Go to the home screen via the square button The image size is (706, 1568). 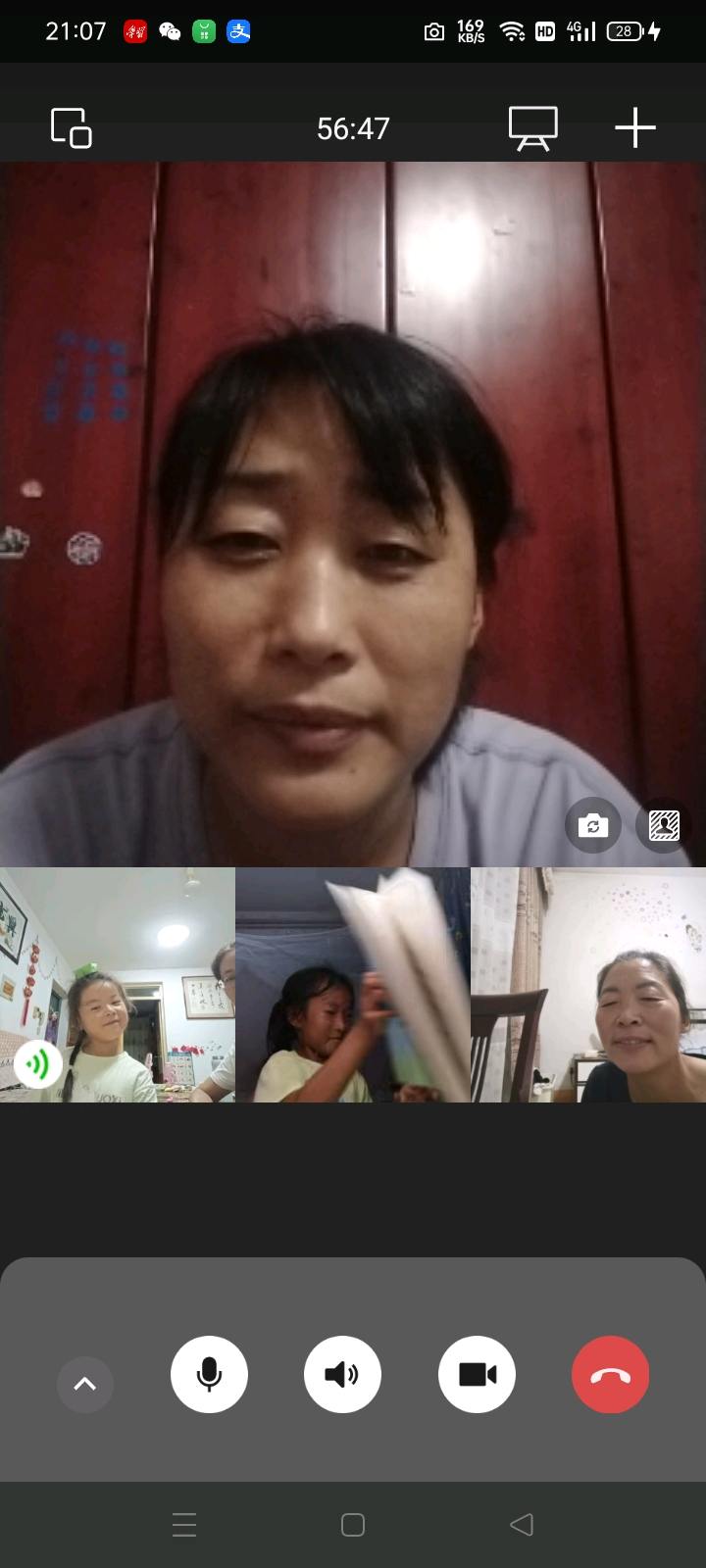click(x=353, y=1524)
